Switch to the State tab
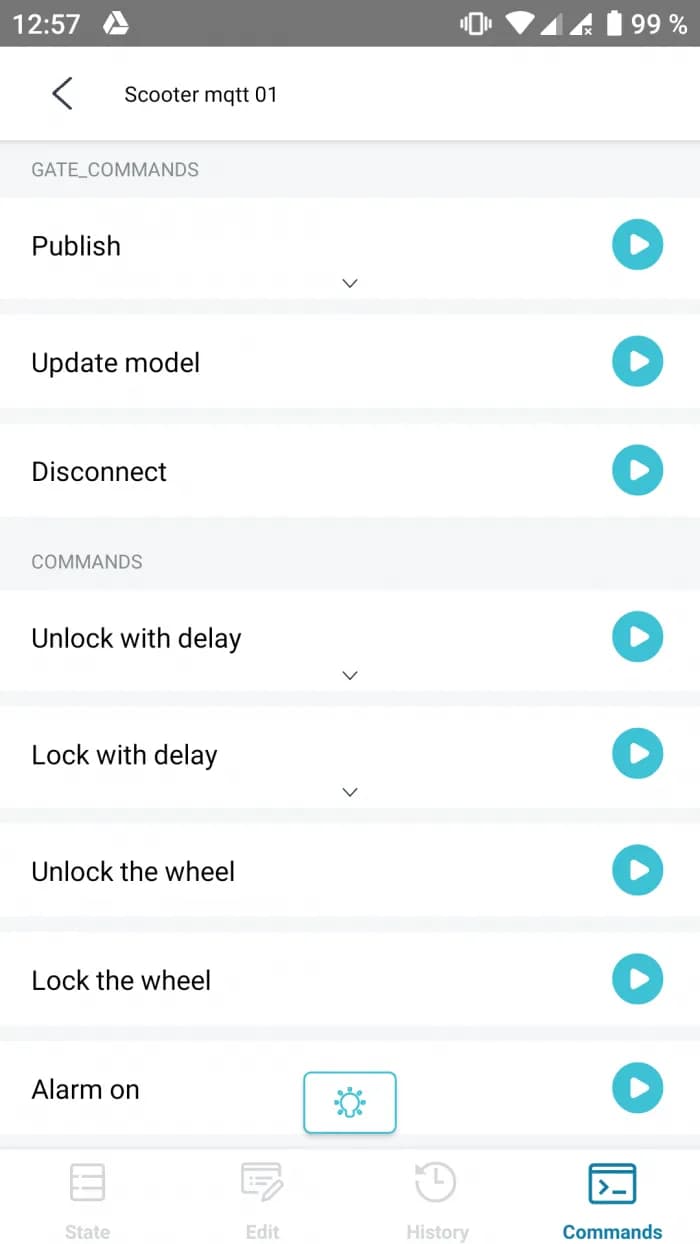The image size is (700, 1244). 87,1200
